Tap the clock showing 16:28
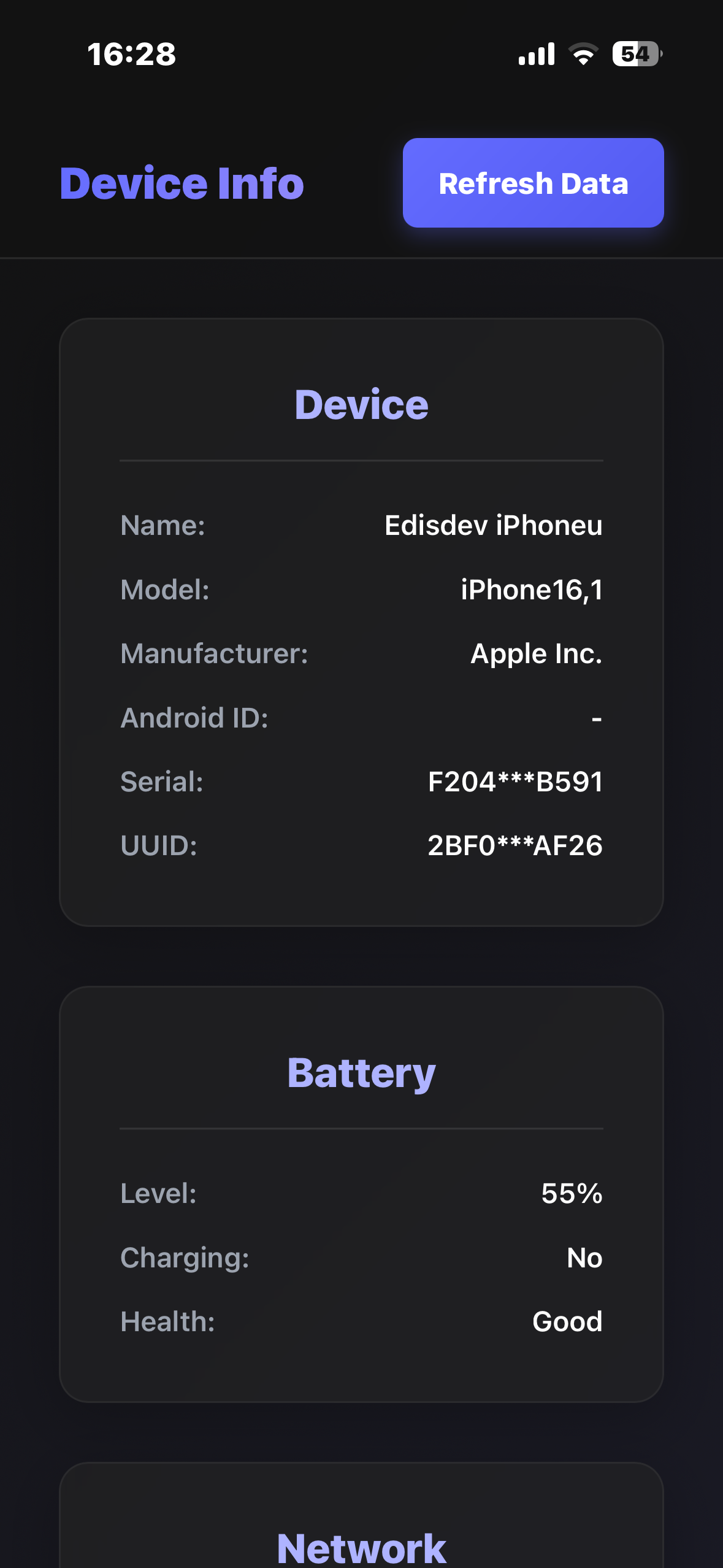The width and height of the screenshot is (723, 1568). click(131, 54)
